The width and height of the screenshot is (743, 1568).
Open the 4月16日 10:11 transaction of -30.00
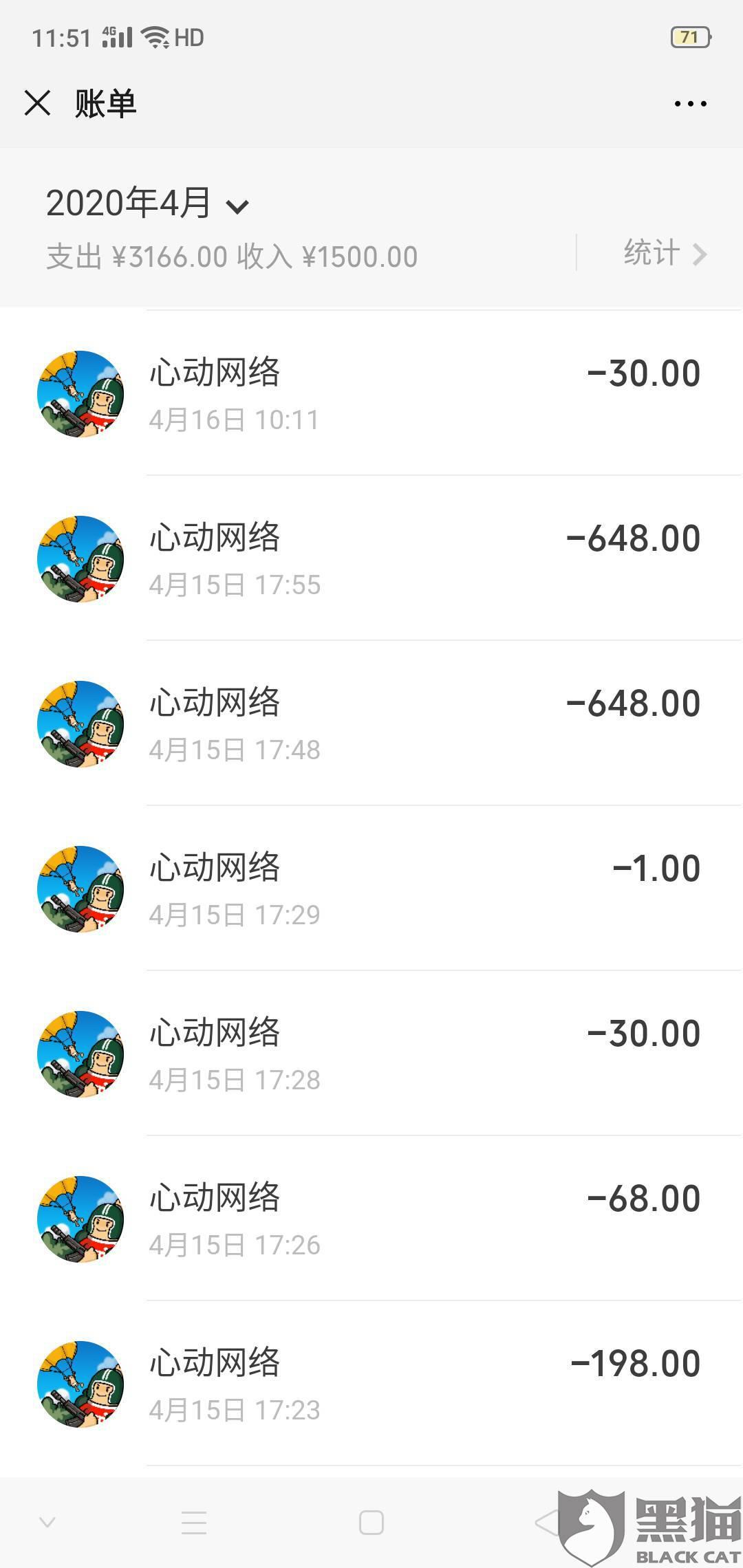coord(371,393)
